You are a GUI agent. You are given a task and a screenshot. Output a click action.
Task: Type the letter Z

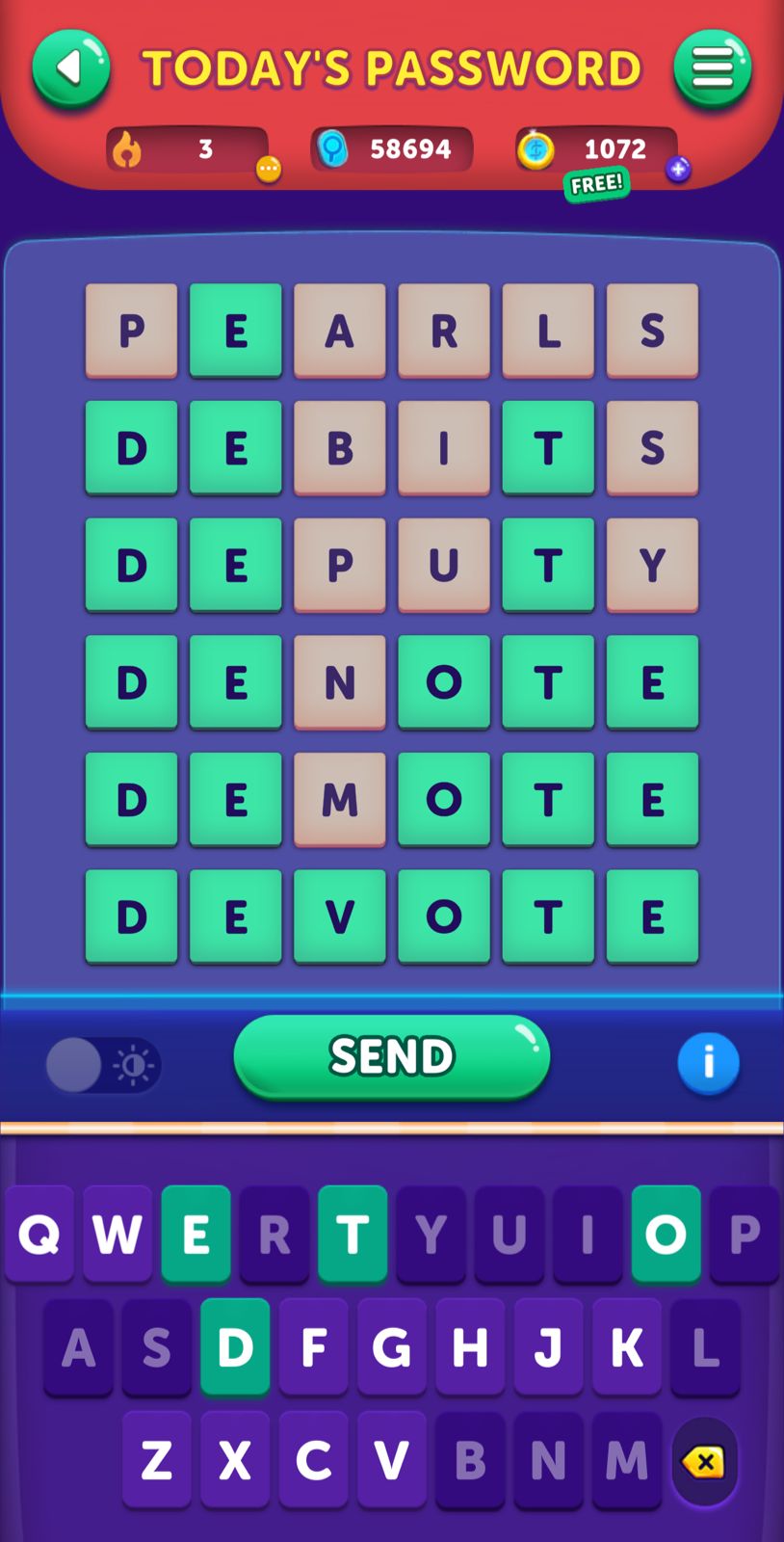point(157,1459)
